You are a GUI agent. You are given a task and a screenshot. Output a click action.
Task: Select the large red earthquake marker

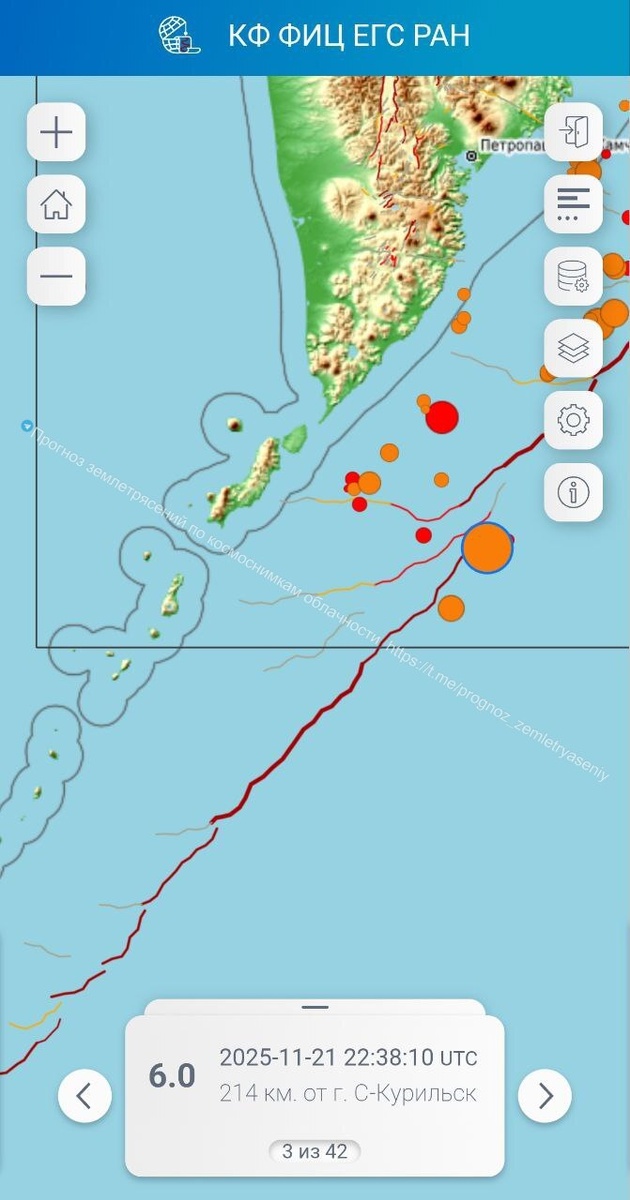(x=441, y=417)
